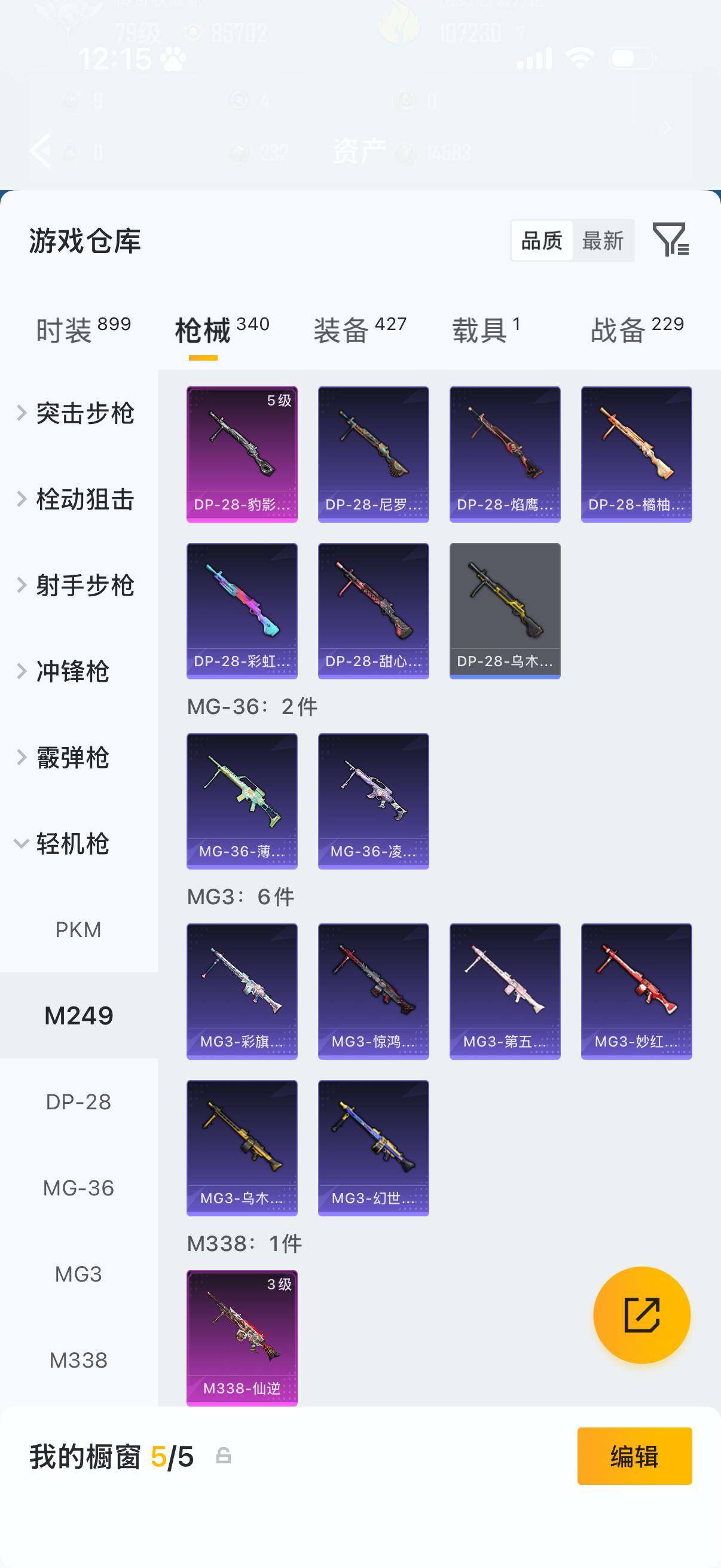Tap 编辑 to edit my showcase
Image resolution: width=721 pixels, height=1568 pixels.
[634, 1456]
